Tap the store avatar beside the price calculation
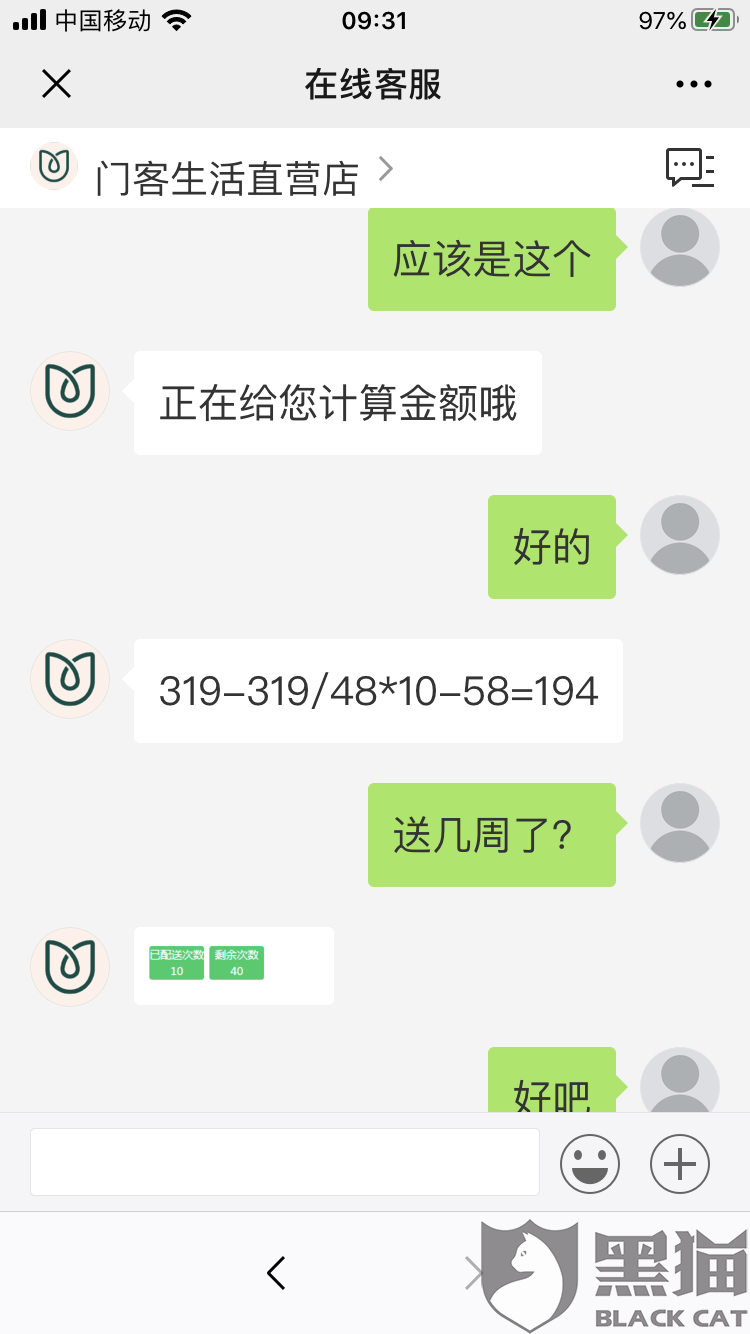Image resolution: width=750 pixels, height=1334 pixels. (69, 678)
